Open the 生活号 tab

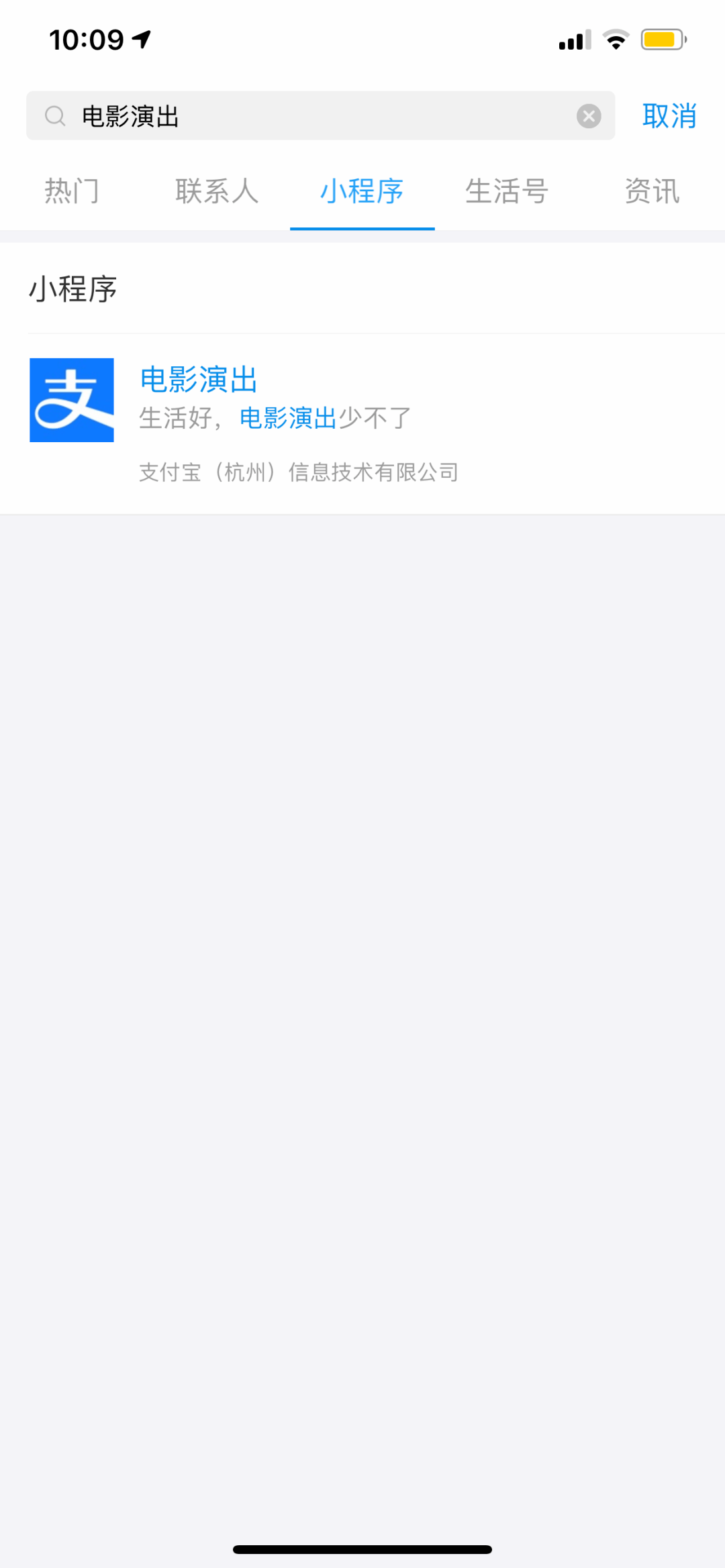point(507,191)
